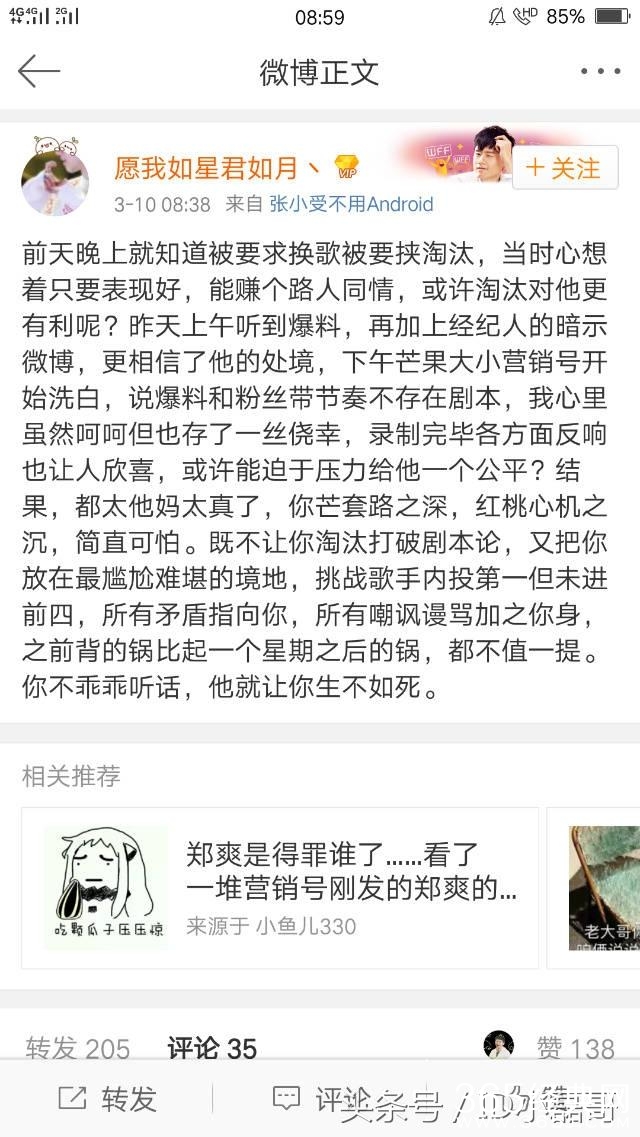Go back using the arrow icon

(x=39, y=72)
